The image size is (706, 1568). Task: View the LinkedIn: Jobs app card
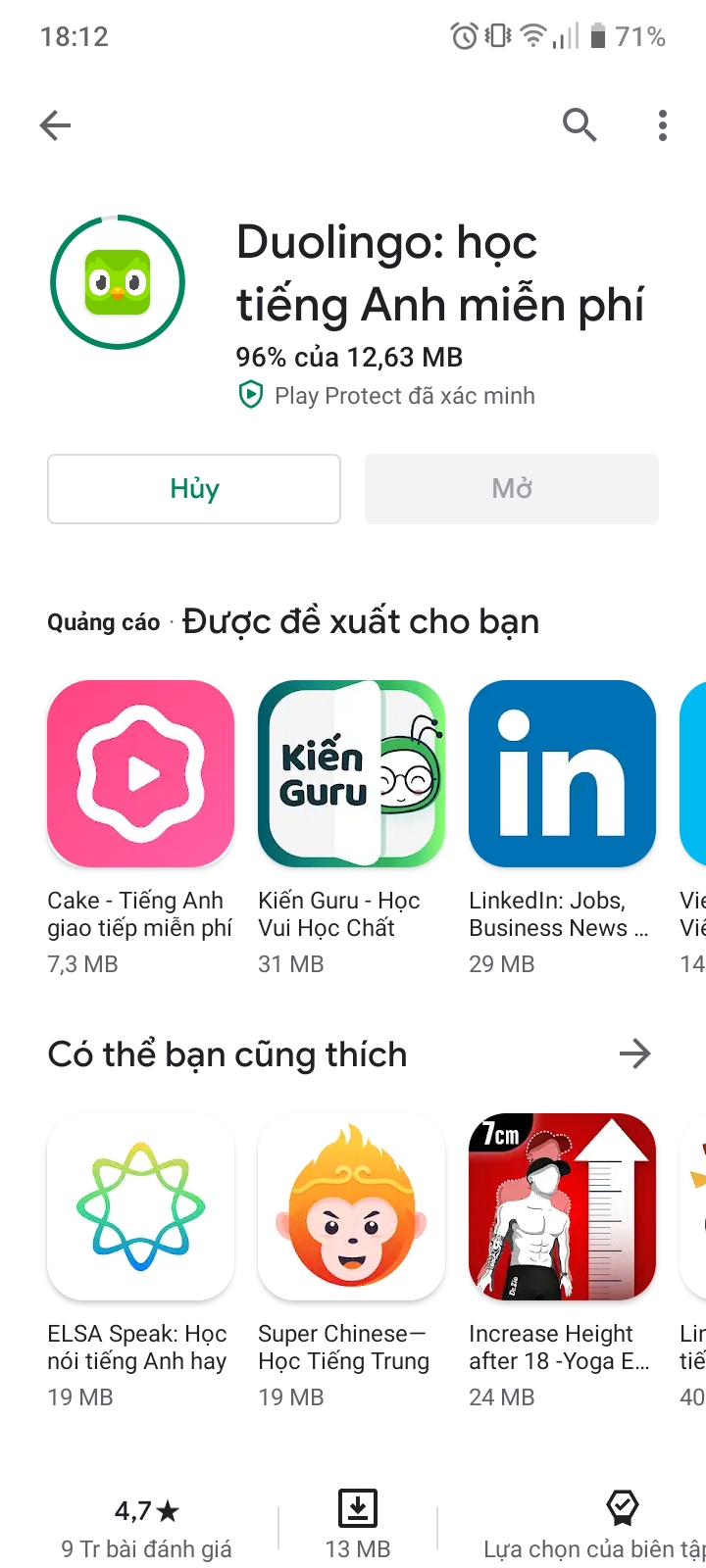pos(562,774)
